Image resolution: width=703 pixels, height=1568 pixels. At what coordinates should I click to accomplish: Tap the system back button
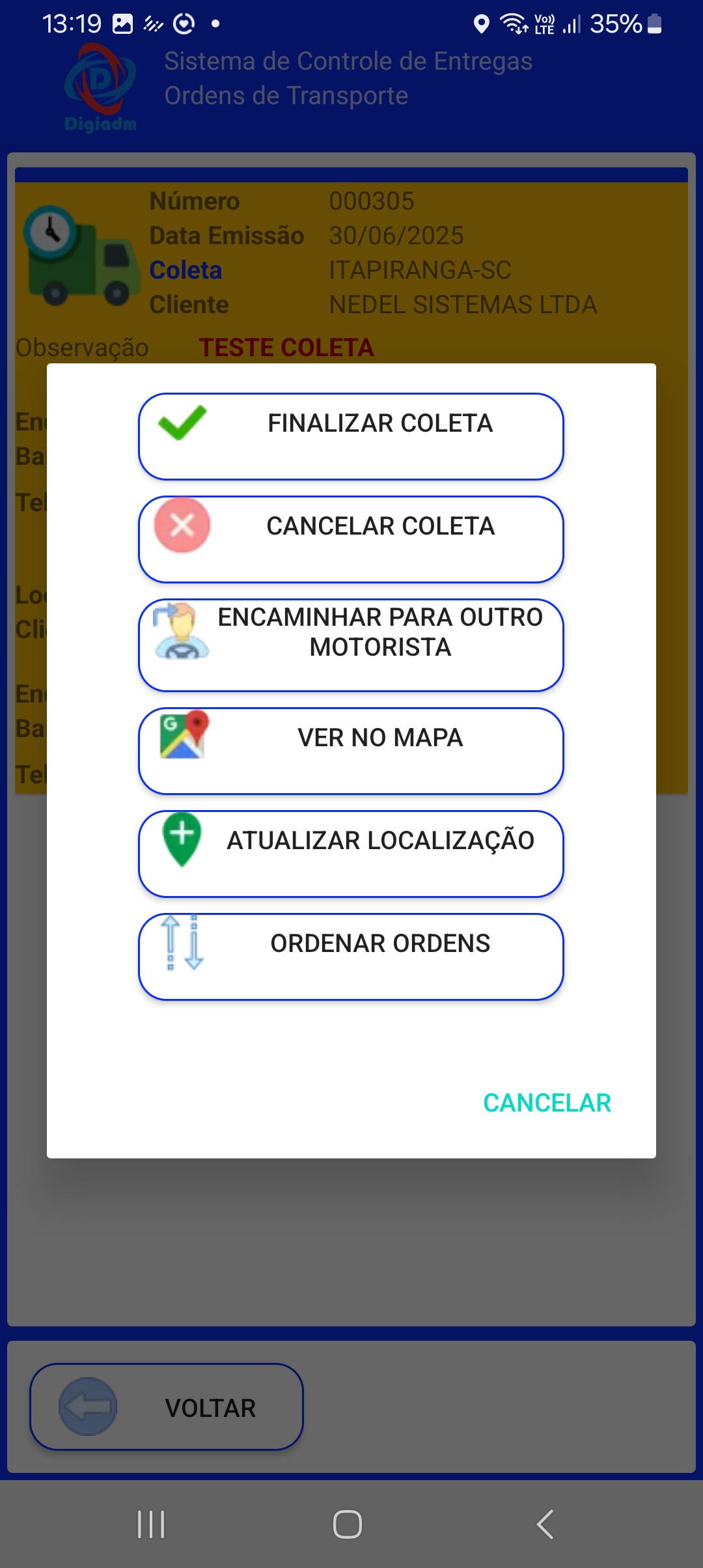tap(545, 1524)
